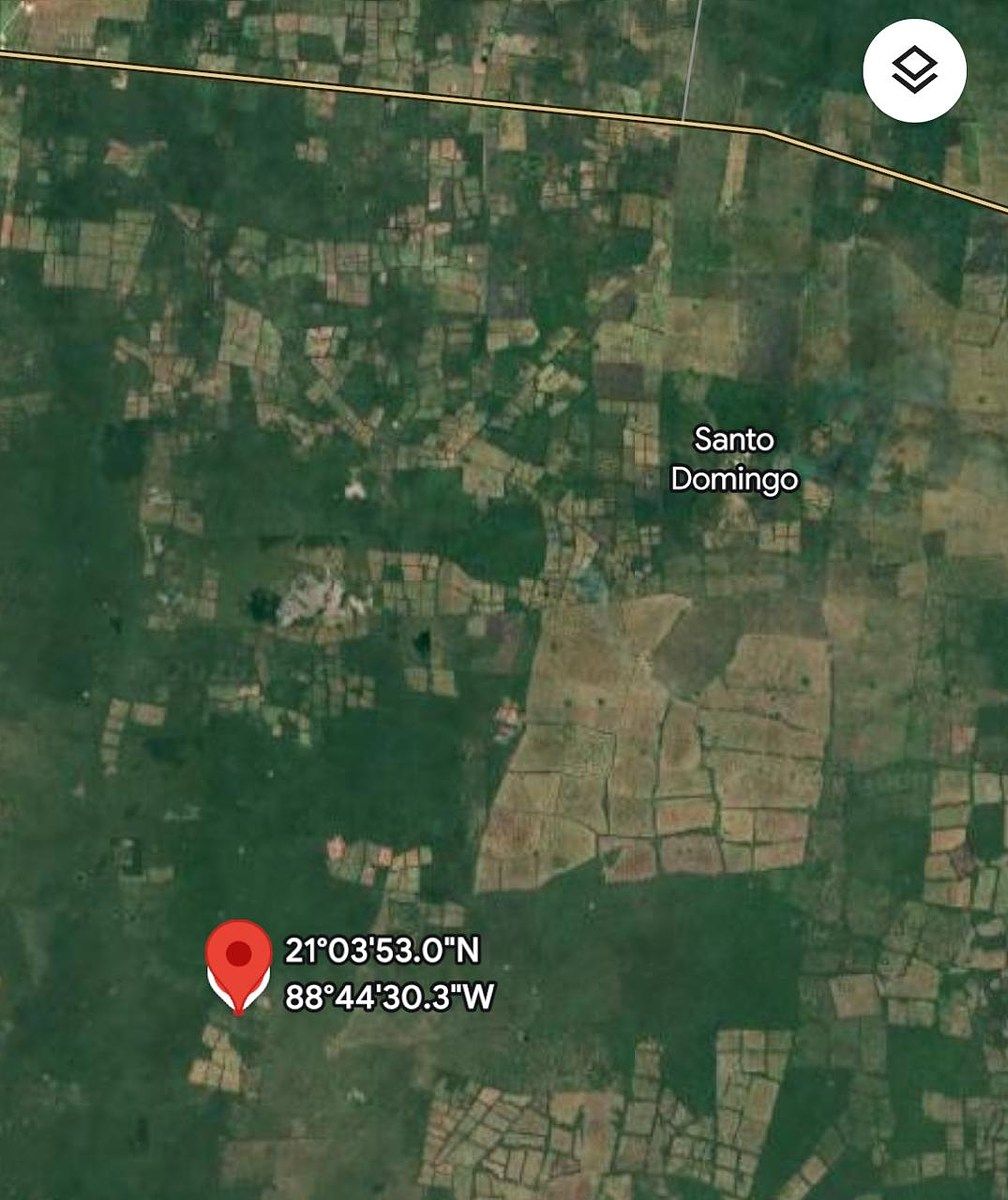Image resolution: width=1008 pixels, height=1200 pixels.
Task: Open the map layers button
Action: click(914, 71)
